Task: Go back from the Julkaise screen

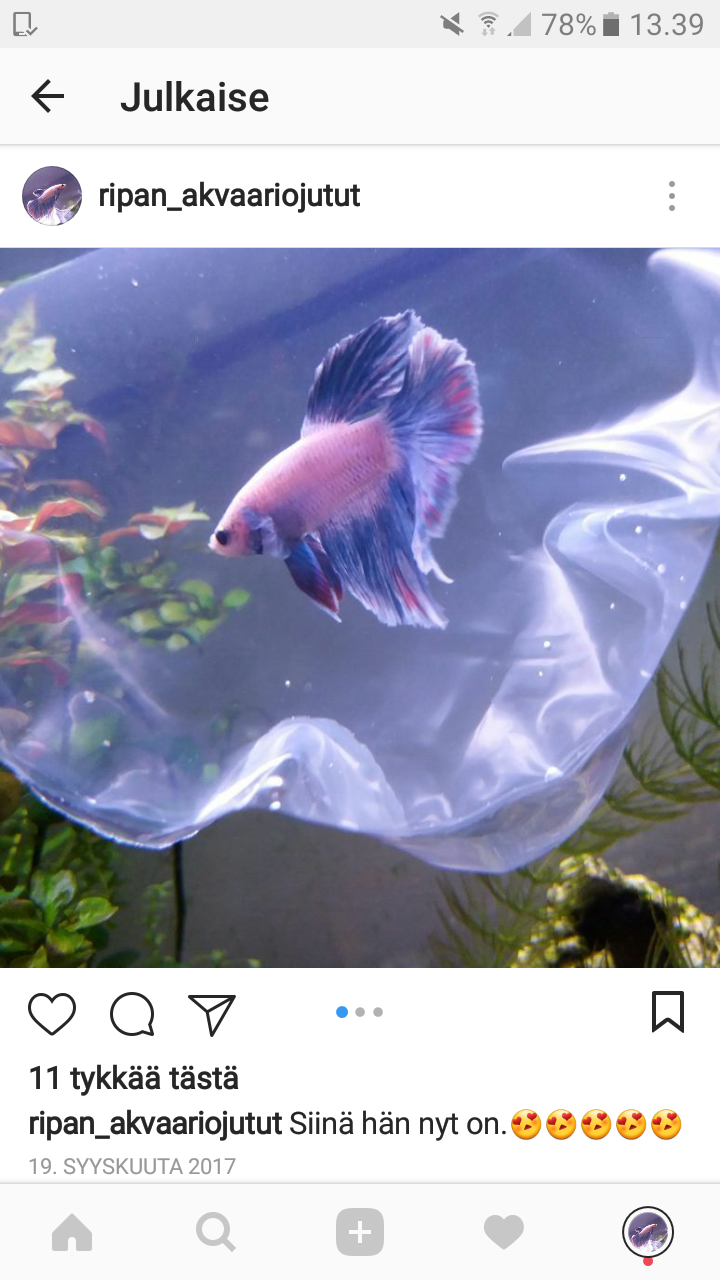Action: click(47, 97)
